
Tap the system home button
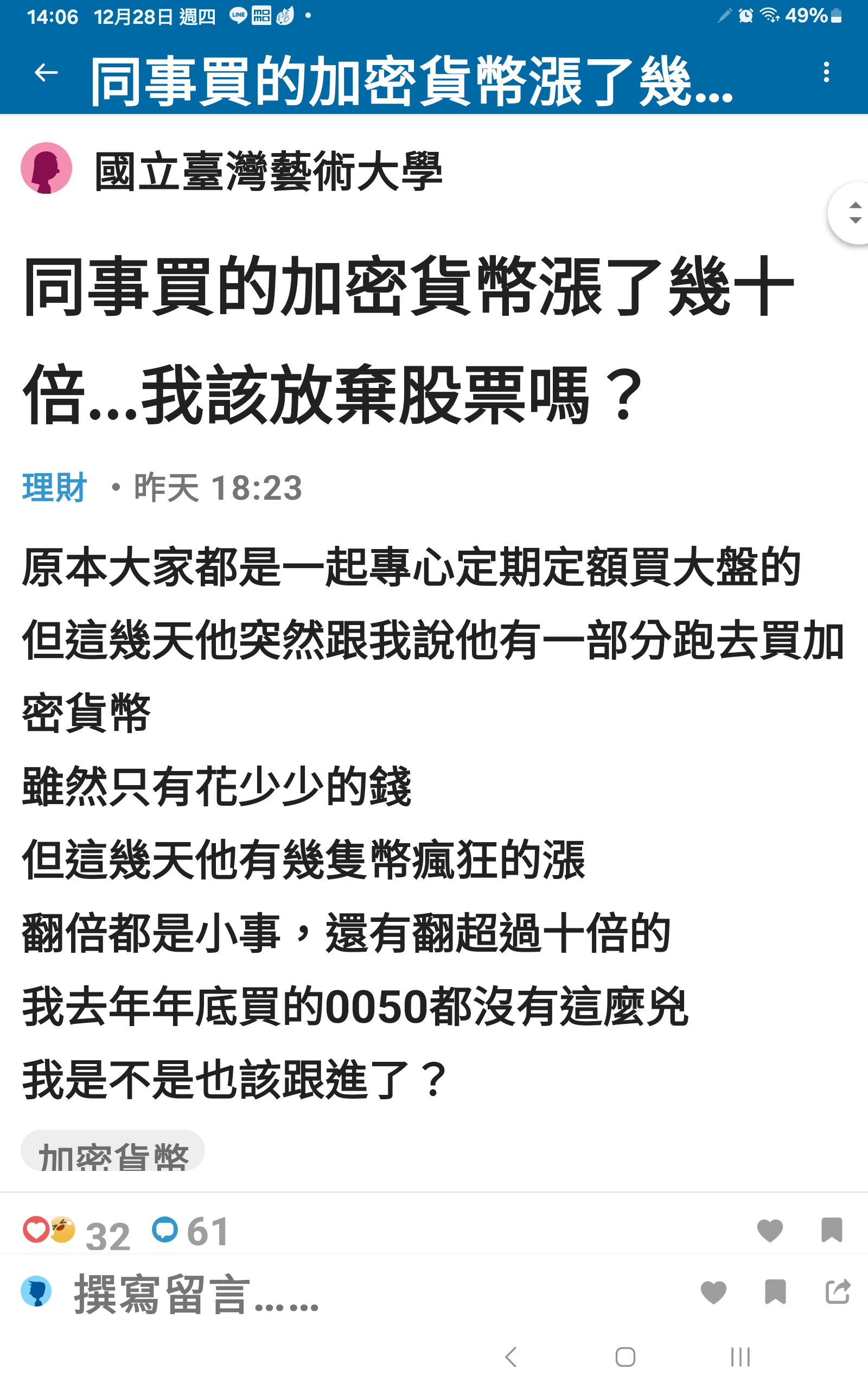[625, 1357]
